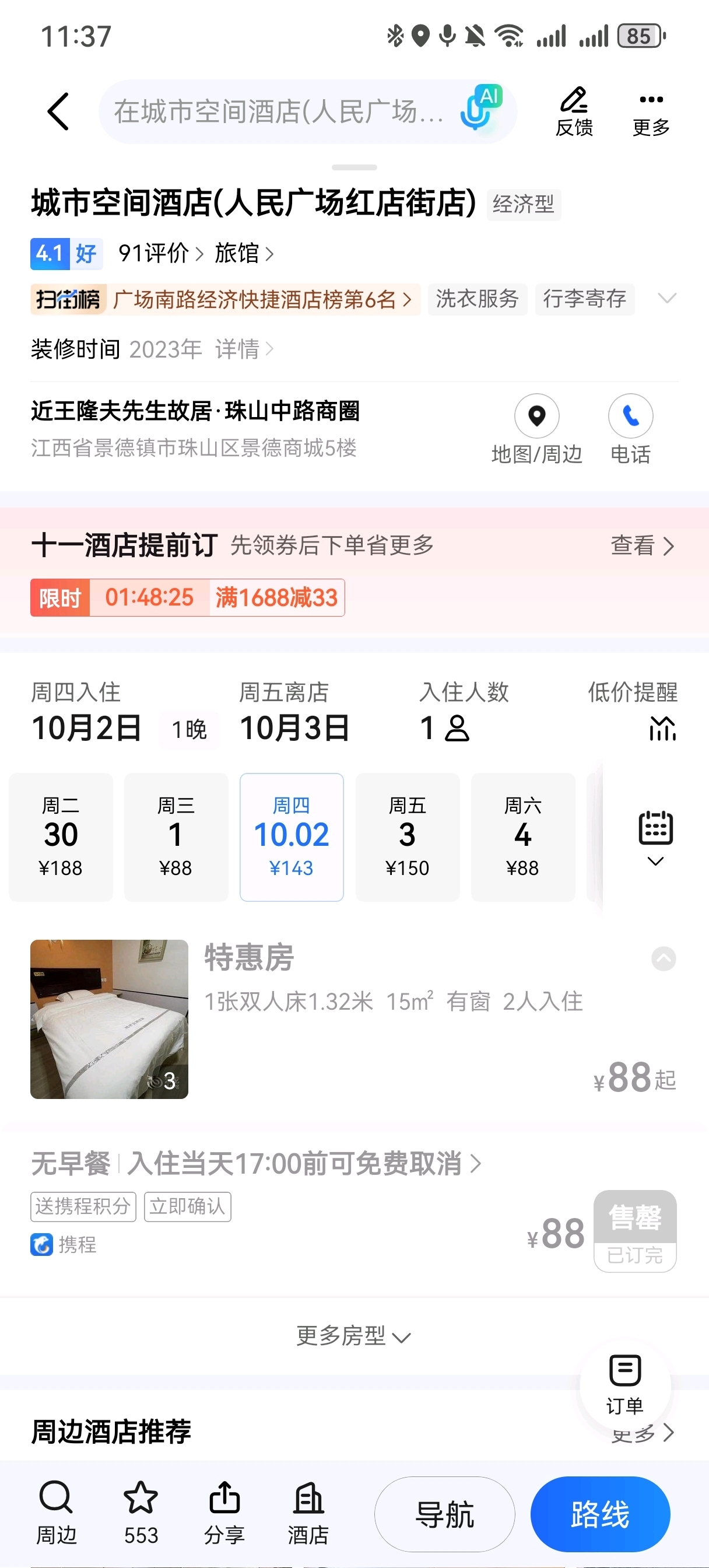The image size is (709, 1568).
Task: Select Friday 3 for ¥150
Action: click(x=407, y=836)
